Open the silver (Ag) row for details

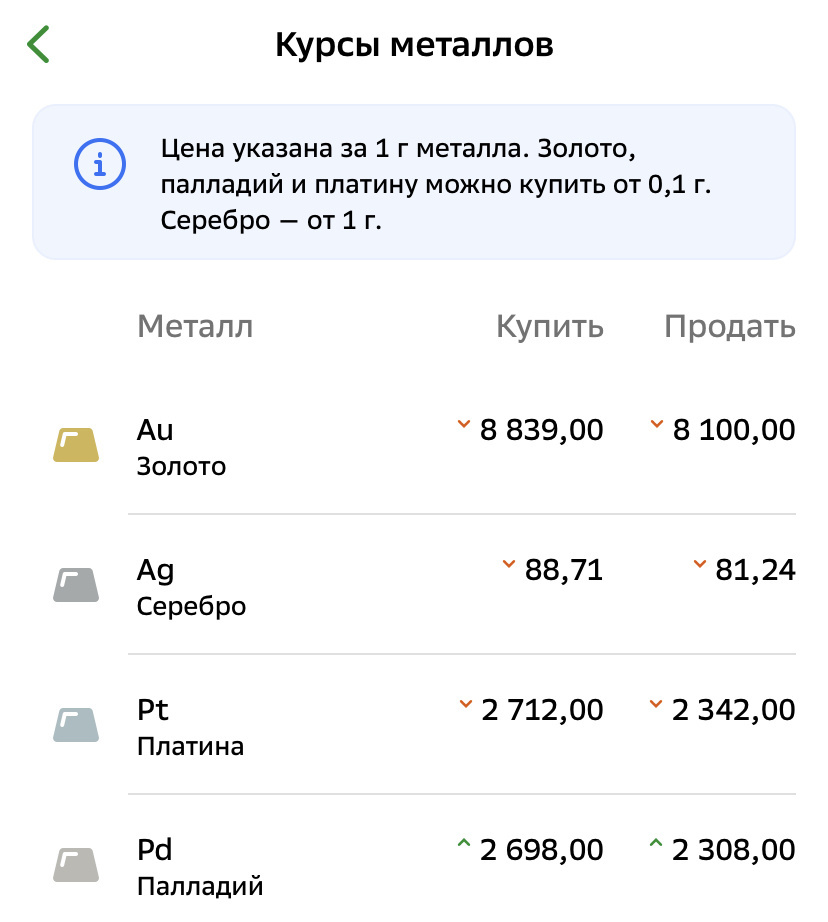click(x=300, y=586)
